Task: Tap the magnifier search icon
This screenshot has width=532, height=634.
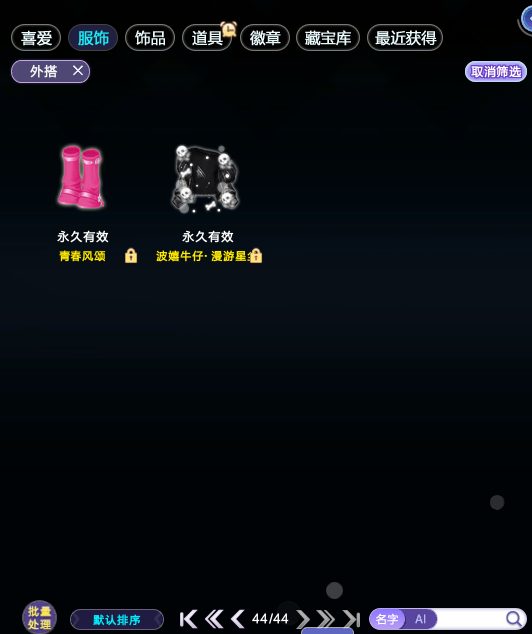Action: tap(514, 619)
